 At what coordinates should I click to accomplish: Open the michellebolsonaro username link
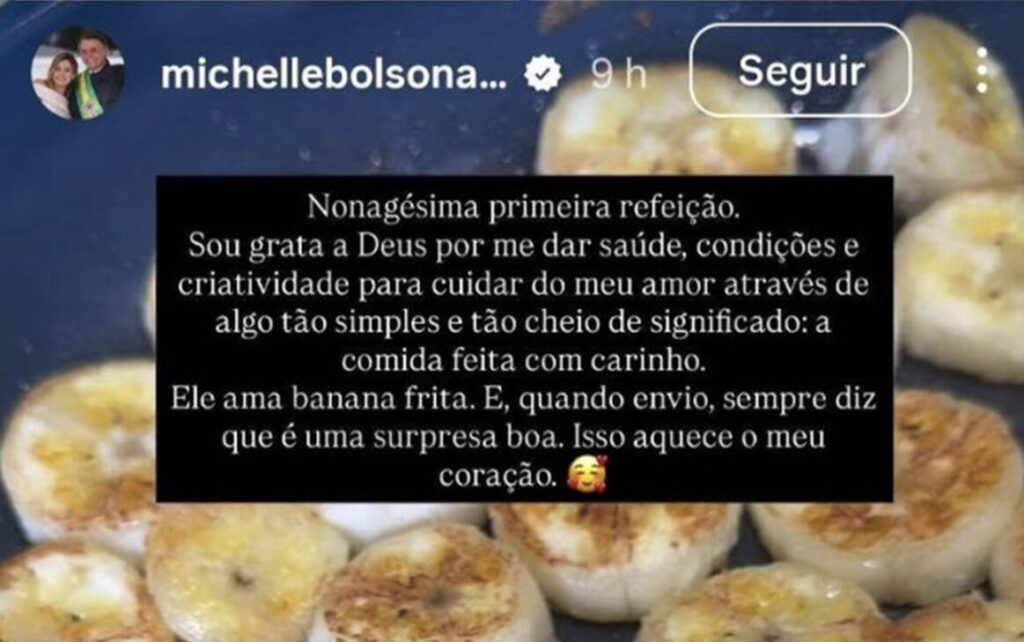tap(336, 74)
